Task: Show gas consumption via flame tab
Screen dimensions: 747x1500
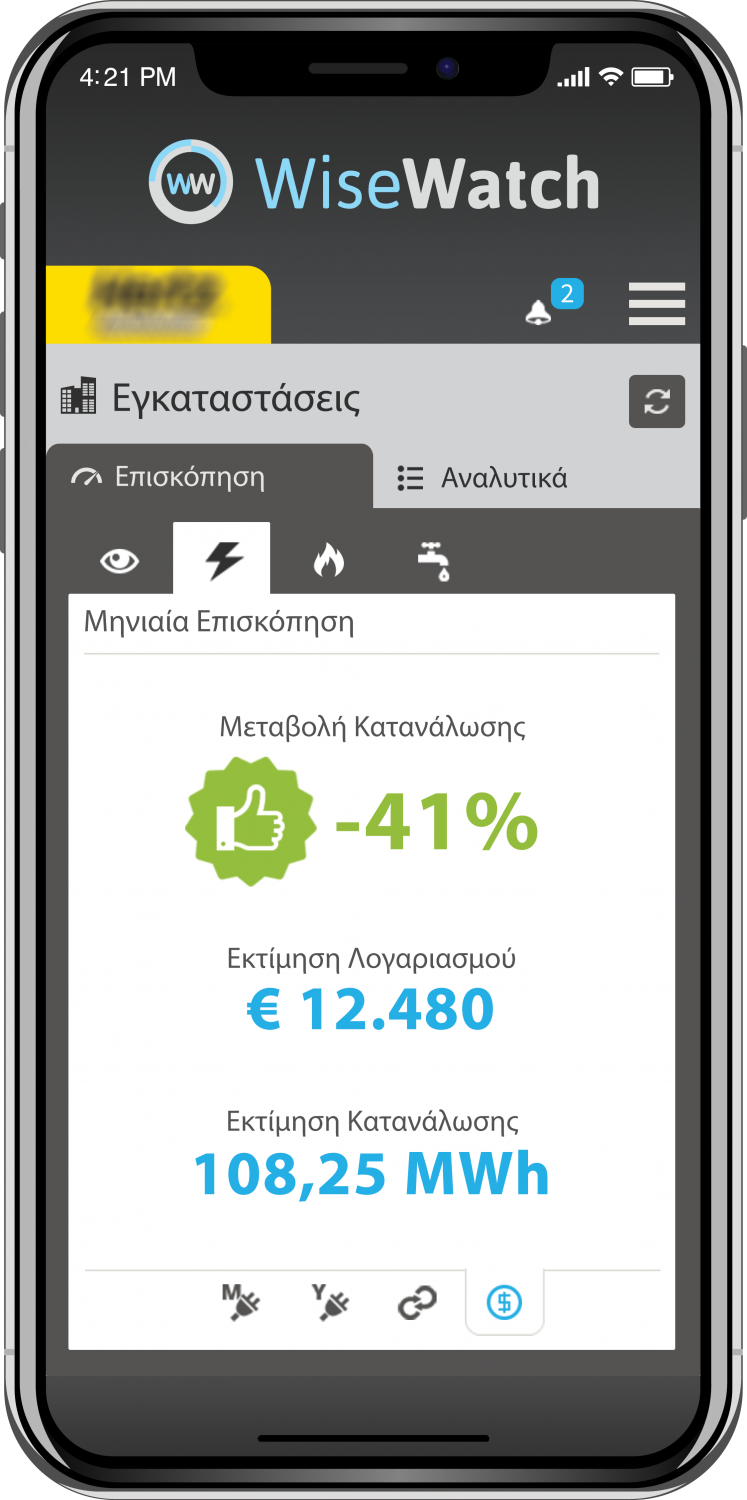Action: coord(328,561)
